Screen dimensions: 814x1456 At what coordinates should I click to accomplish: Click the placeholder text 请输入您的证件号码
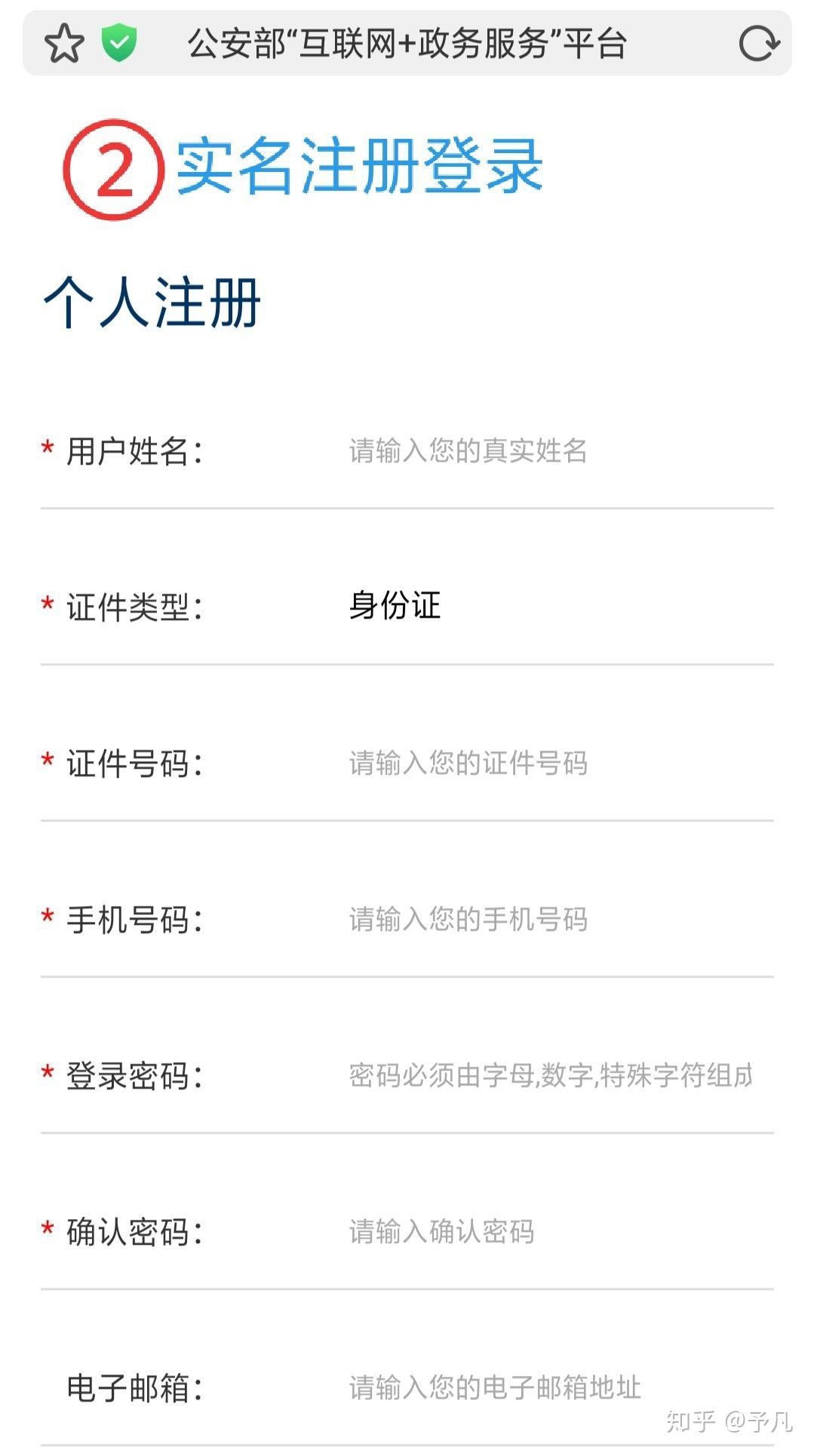coord(468,763)
